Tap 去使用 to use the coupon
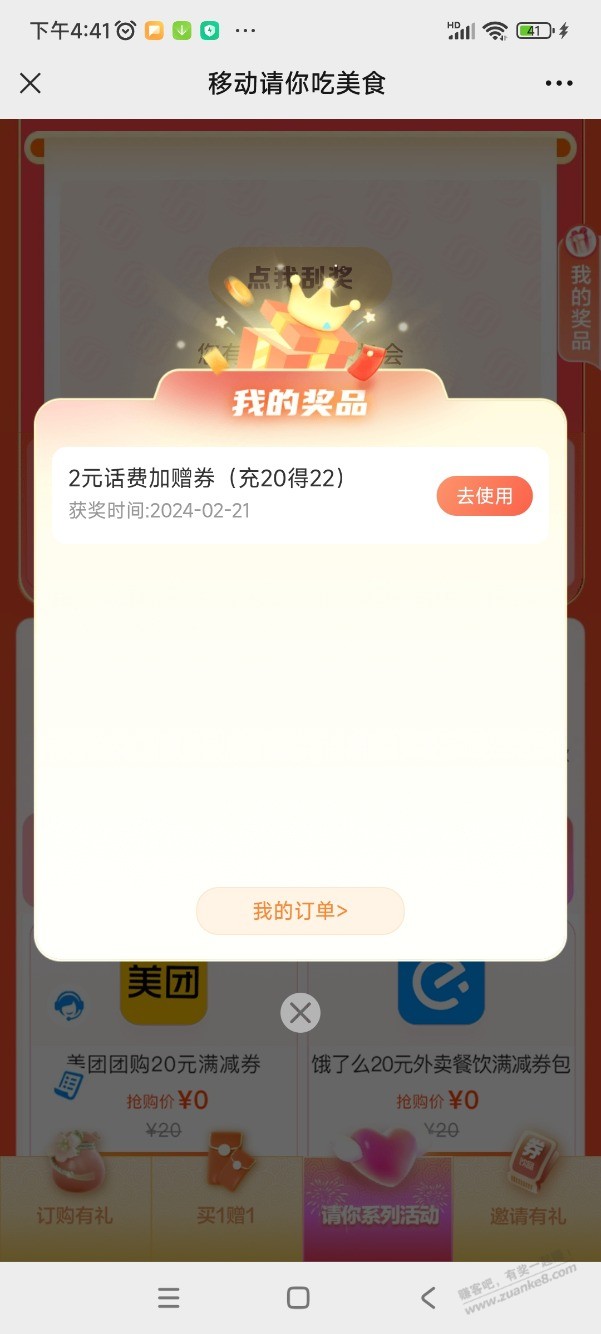 [485, 496]
